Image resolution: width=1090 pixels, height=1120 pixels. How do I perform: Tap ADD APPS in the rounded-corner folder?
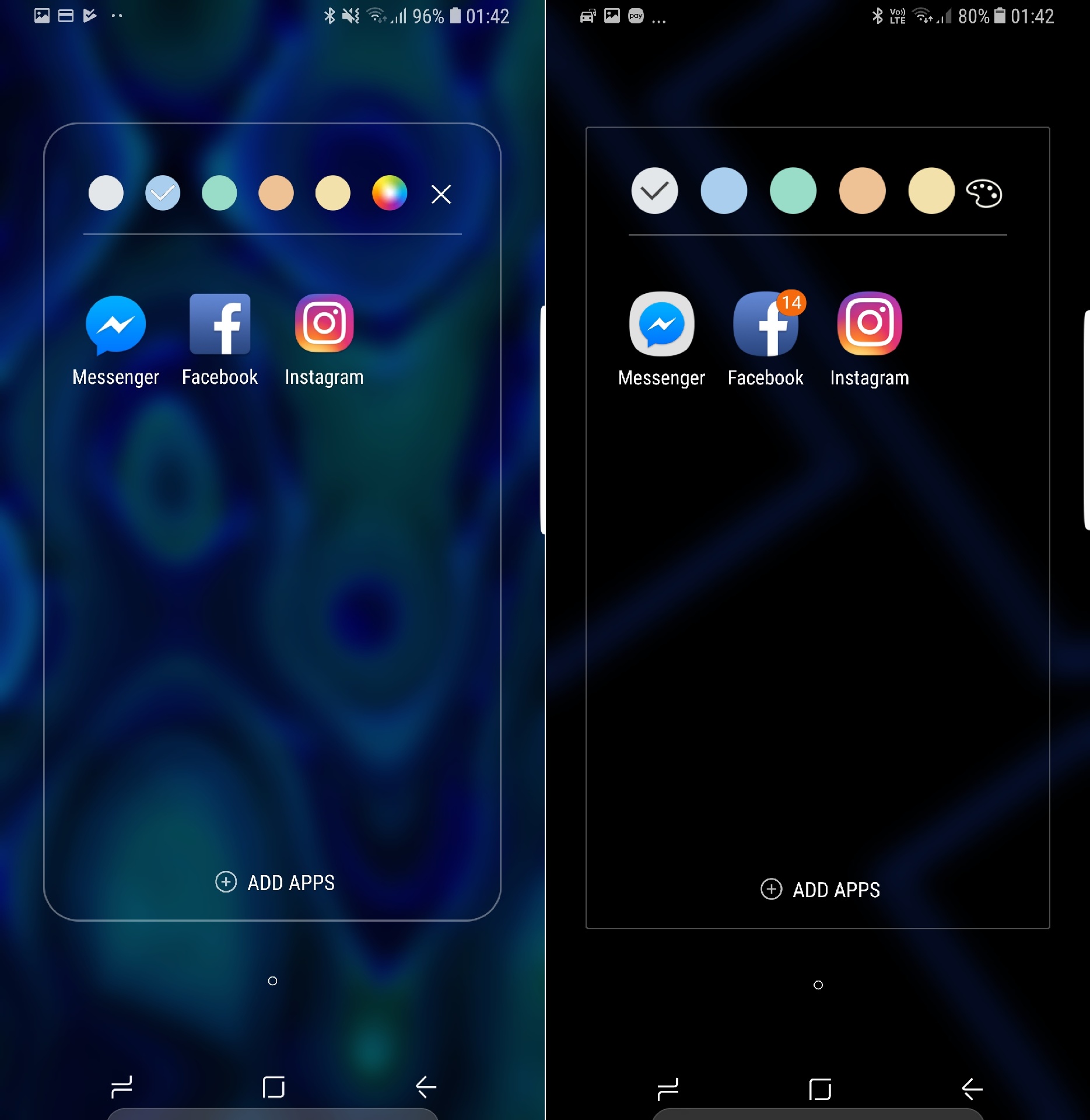(275, 882)
